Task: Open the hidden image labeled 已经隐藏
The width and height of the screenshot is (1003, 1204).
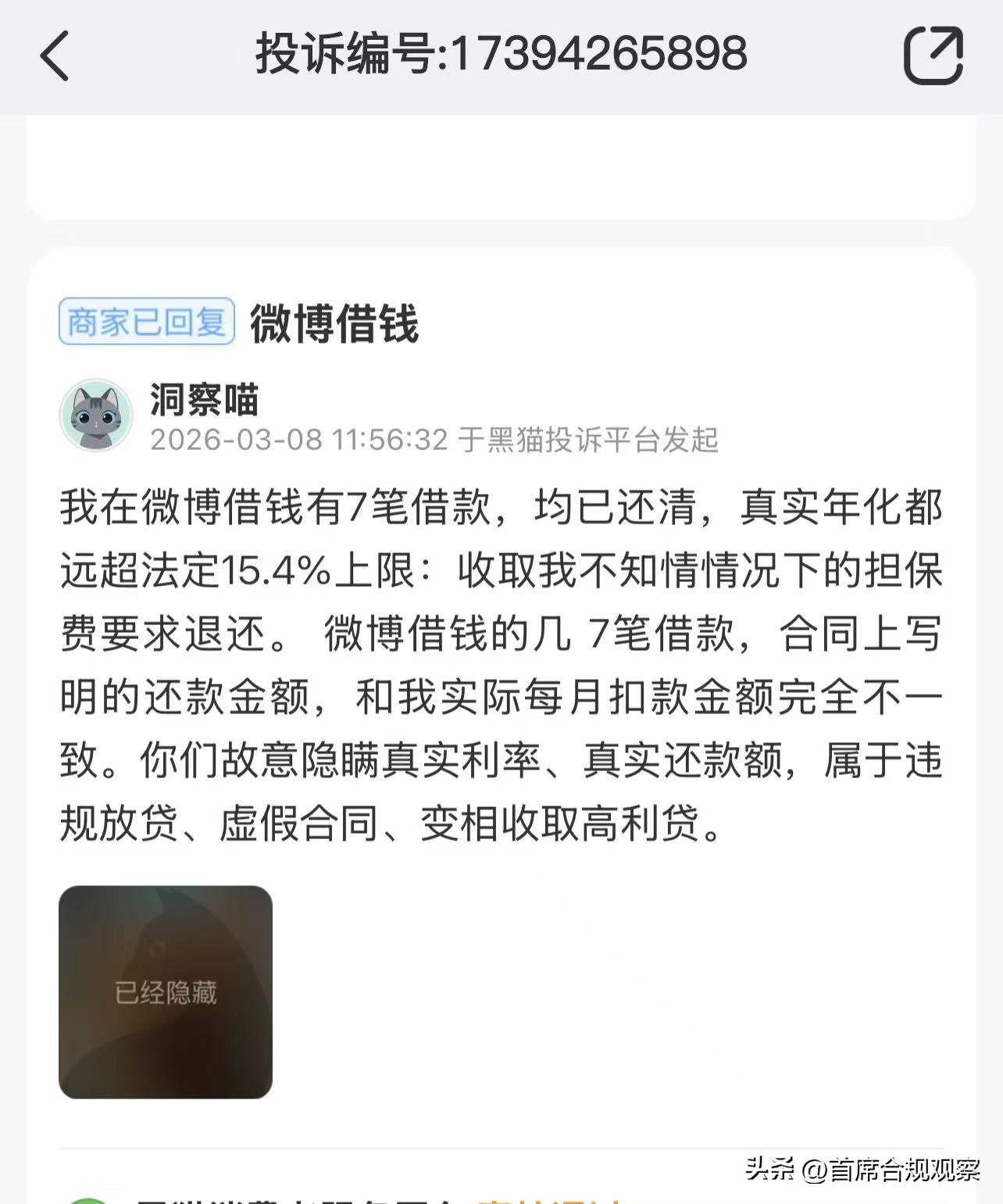Action: pyautogui.click(x=166, y=991)
